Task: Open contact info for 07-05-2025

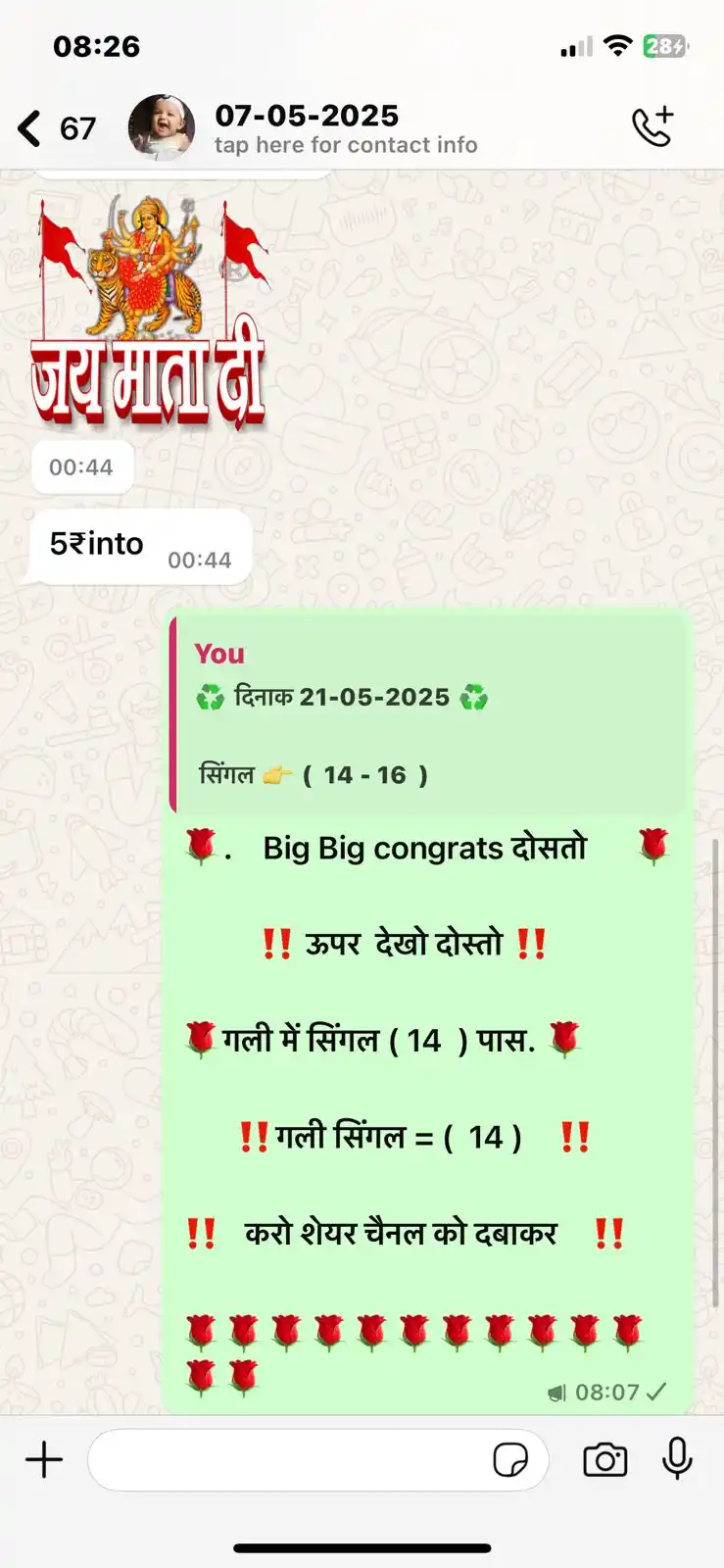Action: [345, 128]
